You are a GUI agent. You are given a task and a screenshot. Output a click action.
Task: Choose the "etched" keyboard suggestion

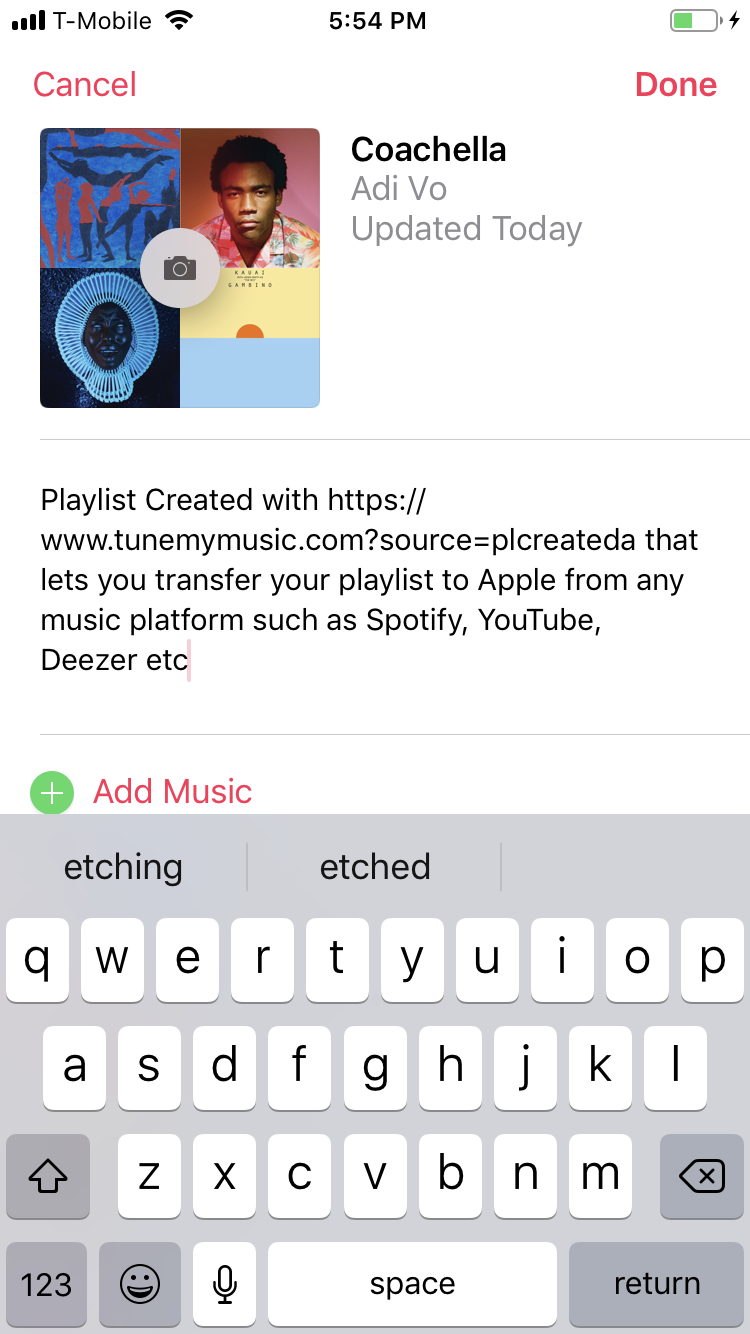pos(375,867)
